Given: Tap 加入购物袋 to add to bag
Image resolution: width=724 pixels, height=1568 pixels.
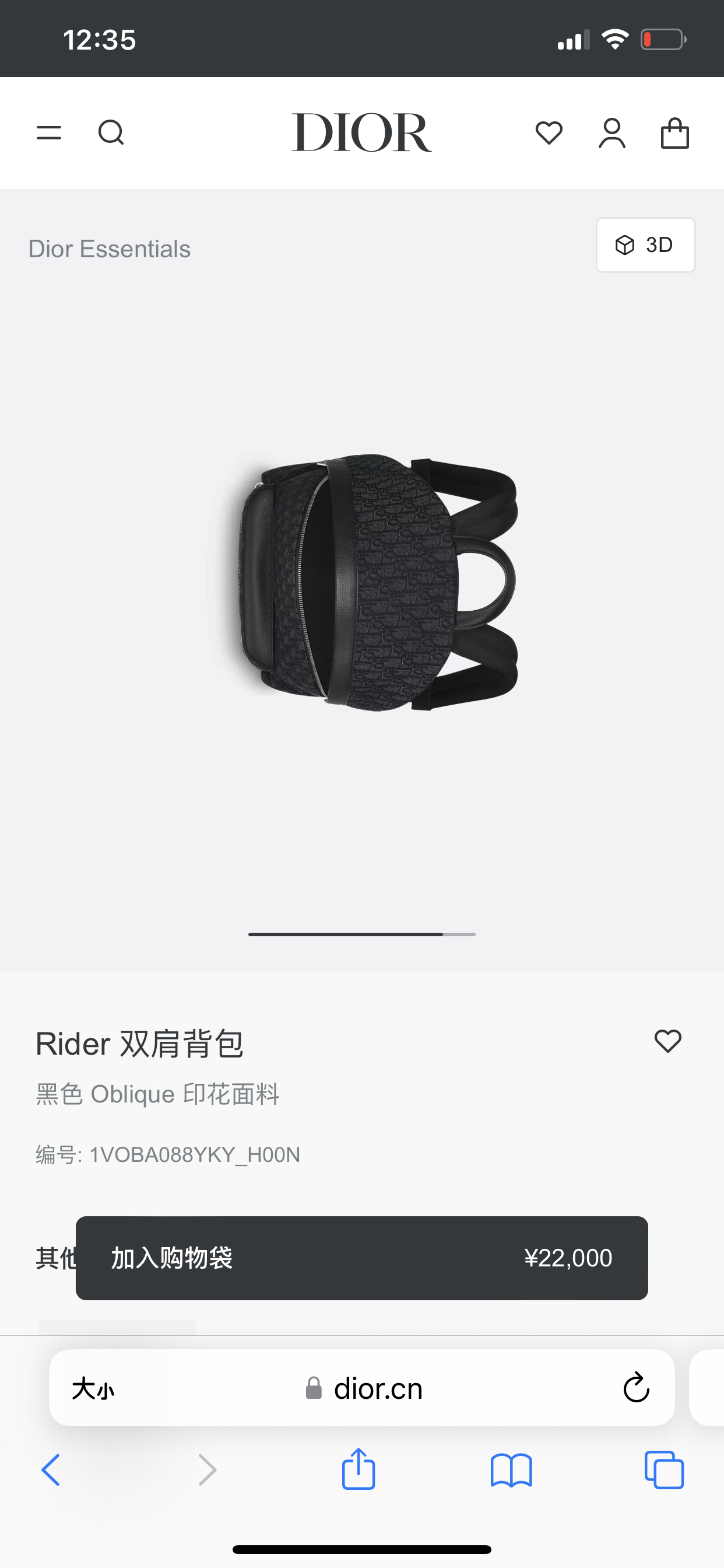Looking at the screenshot, I should point(361,1258).
